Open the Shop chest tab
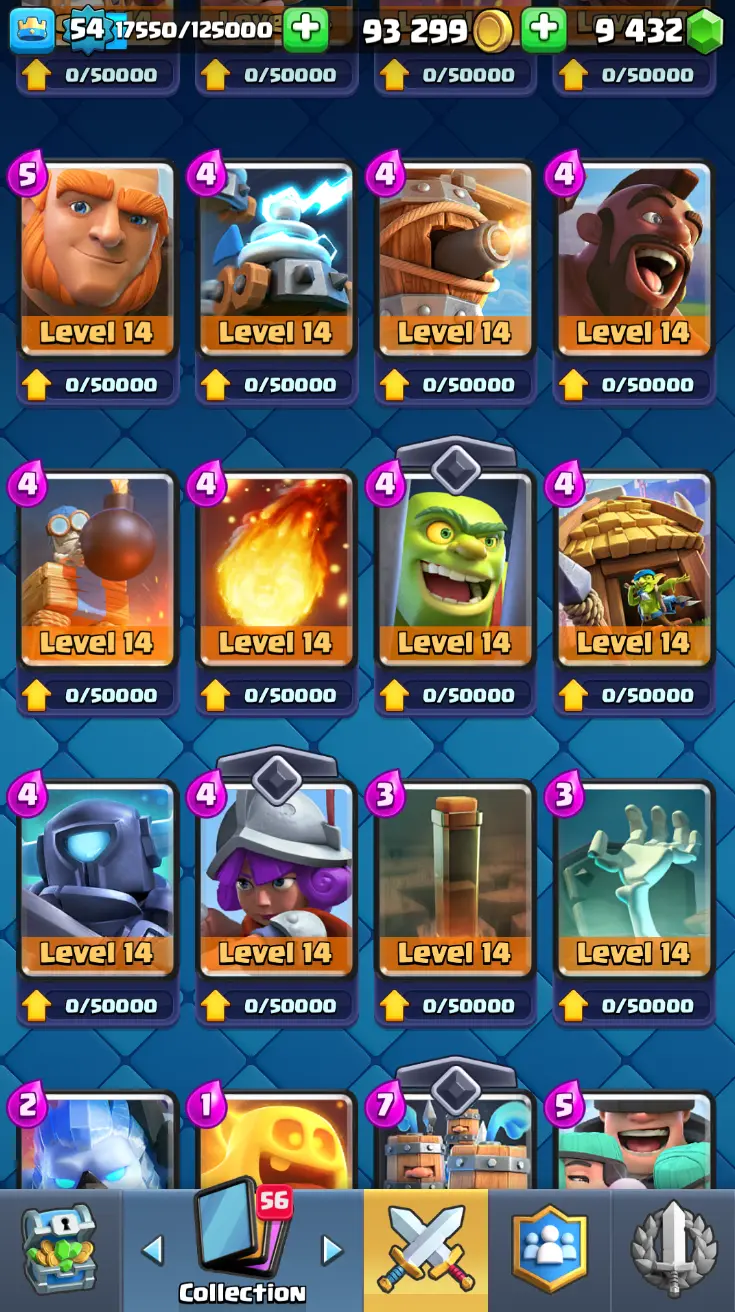This screenshot has height=1312, width=735. (x=60, y=1248)
